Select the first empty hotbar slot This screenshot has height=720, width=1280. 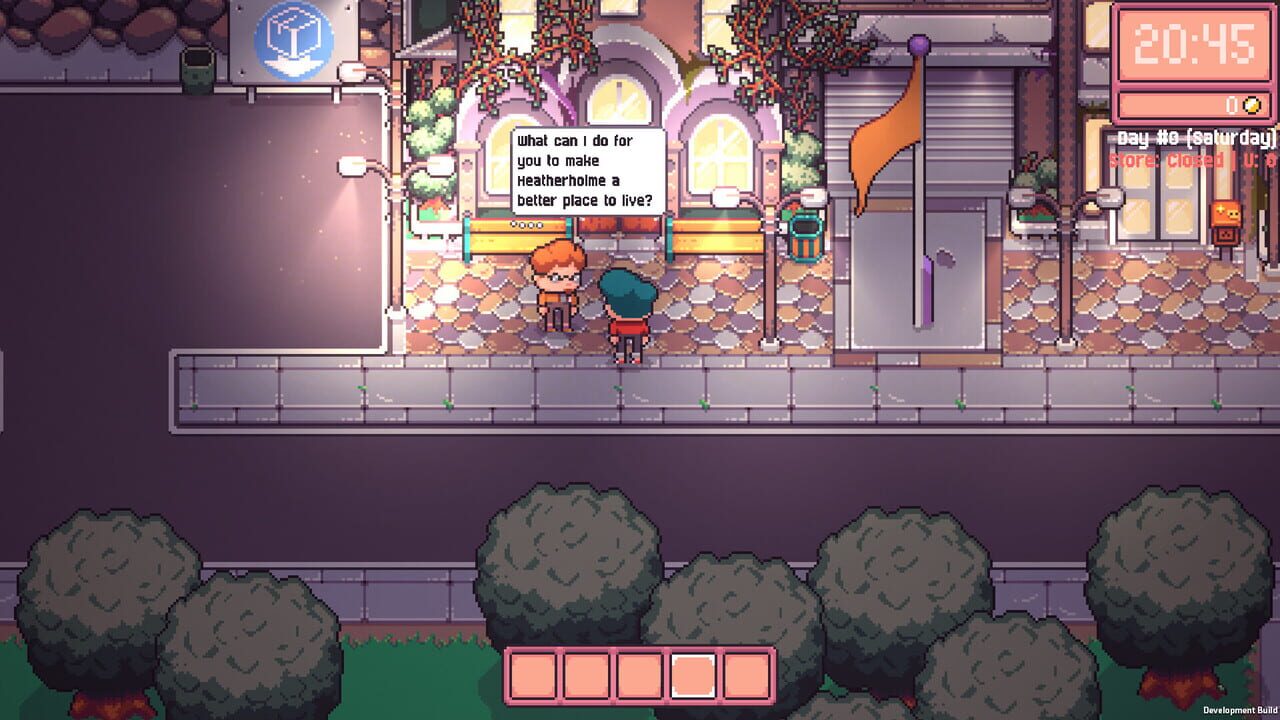(x=534, y=676)
